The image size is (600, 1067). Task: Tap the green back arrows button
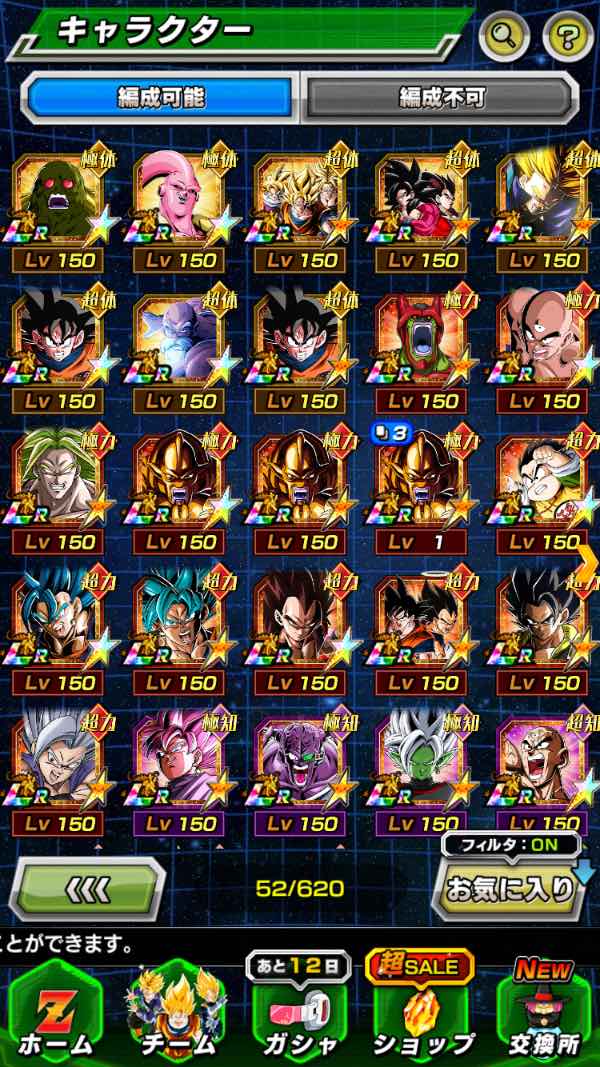pyautogui.click(x=87, y=889)
